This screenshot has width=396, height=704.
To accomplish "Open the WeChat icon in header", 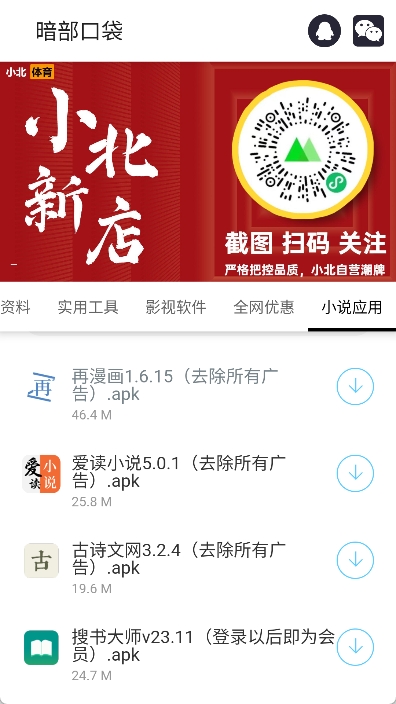I will 368,31.
